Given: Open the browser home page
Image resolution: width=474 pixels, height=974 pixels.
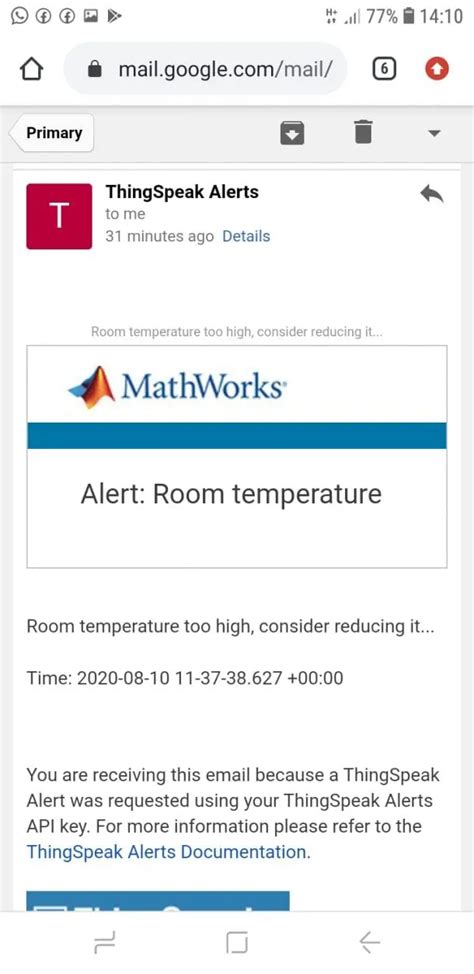Looking at the screenshot, I should tap(32, 70).
